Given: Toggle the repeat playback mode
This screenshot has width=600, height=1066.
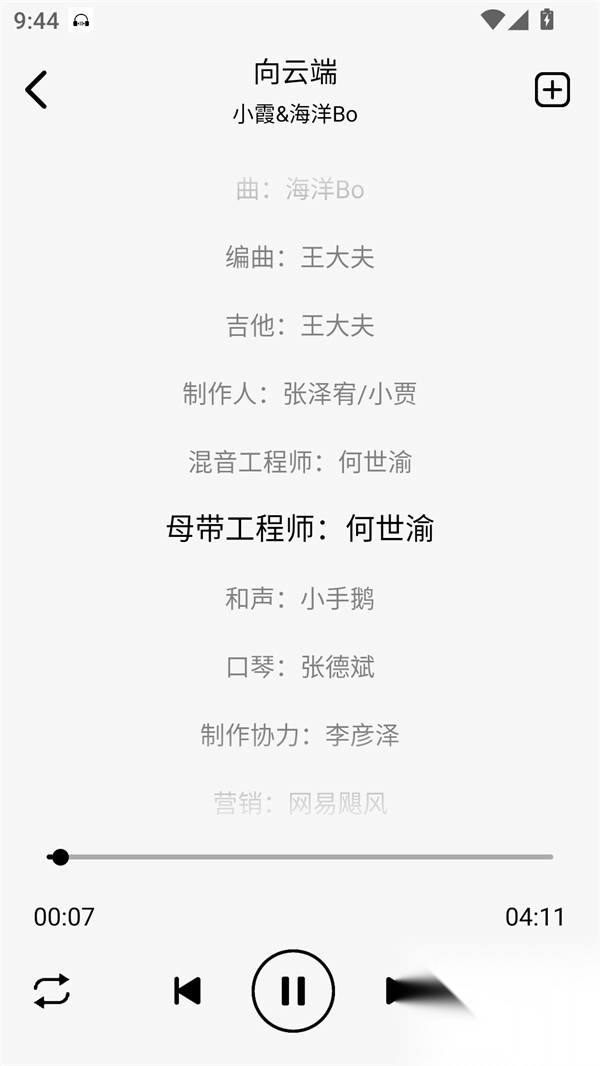Looking at the screenshot, I should (x=52, y=991).
